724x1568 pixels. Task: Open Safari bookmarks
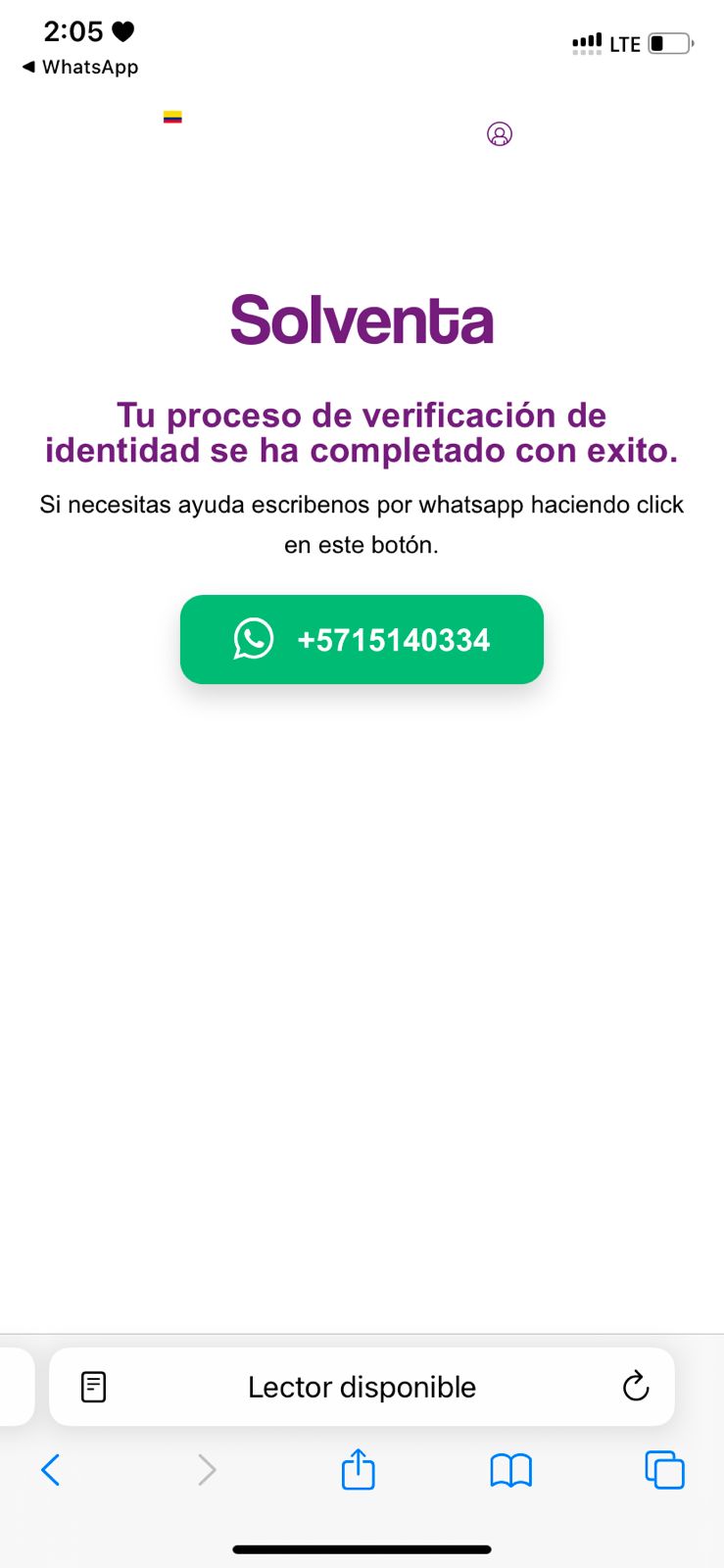tap(510, 1470)
